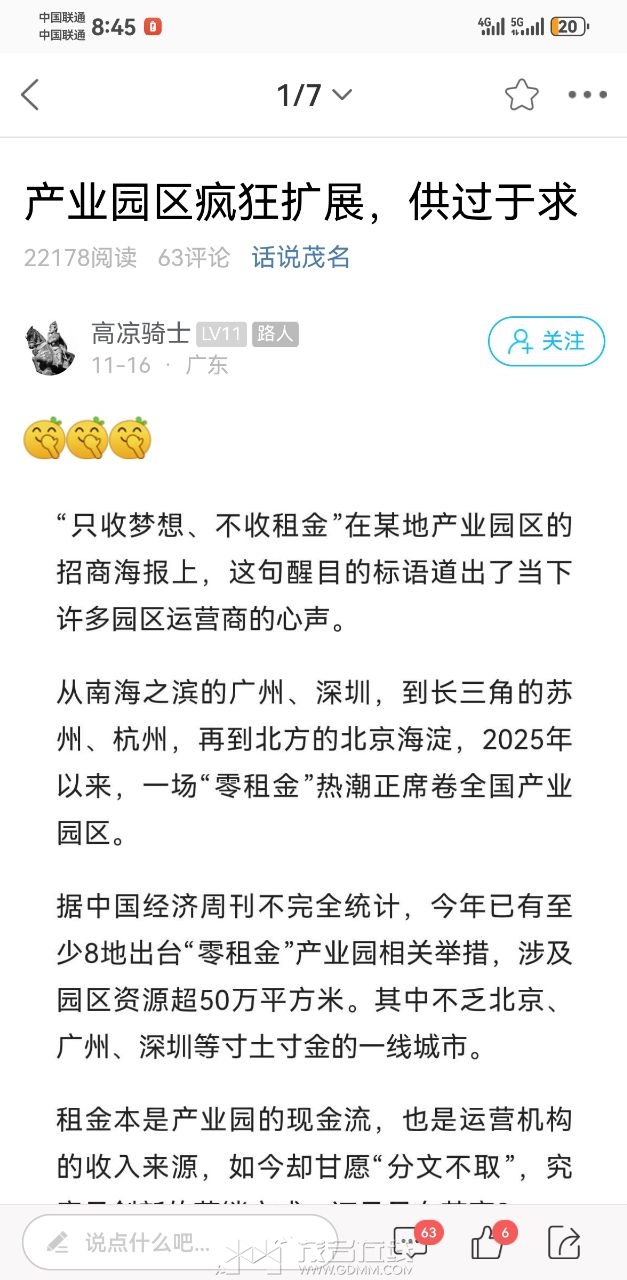This screenshot has height=1280, width=627.
Task: Open 高凉骑士's profile avatar
Action: 50,348
